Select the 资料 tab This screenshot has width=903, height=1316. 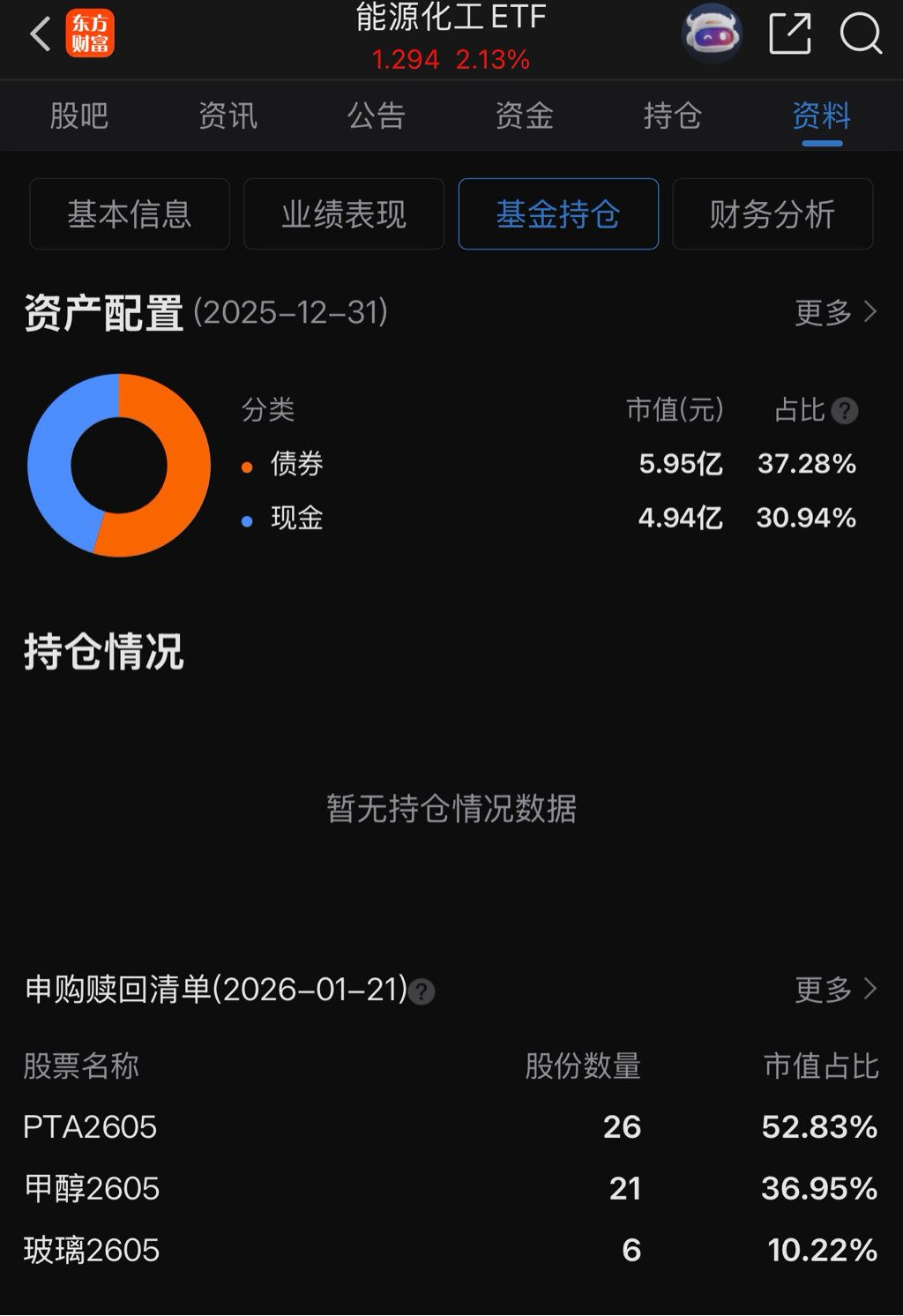[821, 116]
